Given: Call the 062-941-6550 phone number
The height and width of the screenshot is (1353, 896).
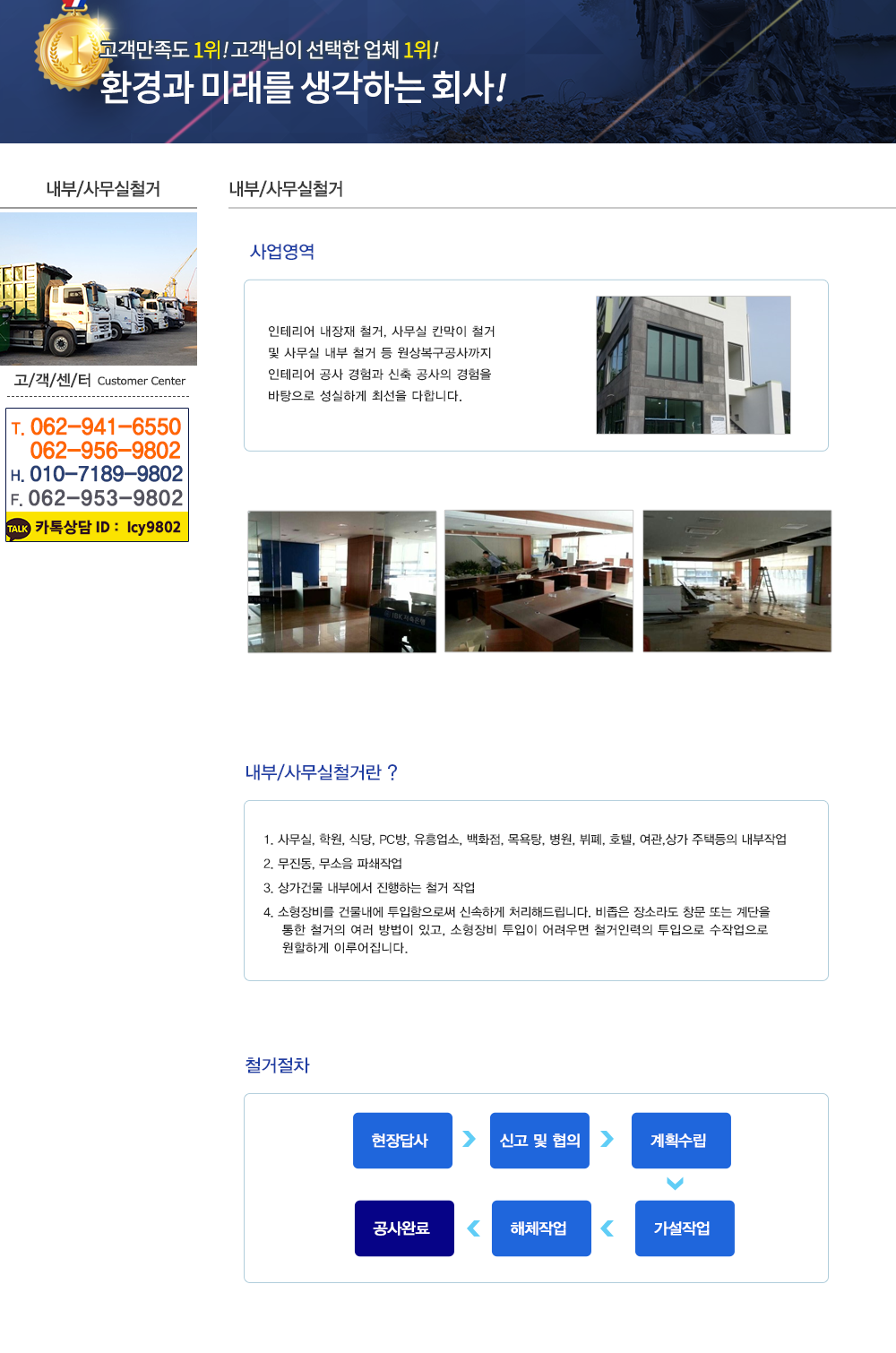Looking at the screenshot, I should point(105,427).
